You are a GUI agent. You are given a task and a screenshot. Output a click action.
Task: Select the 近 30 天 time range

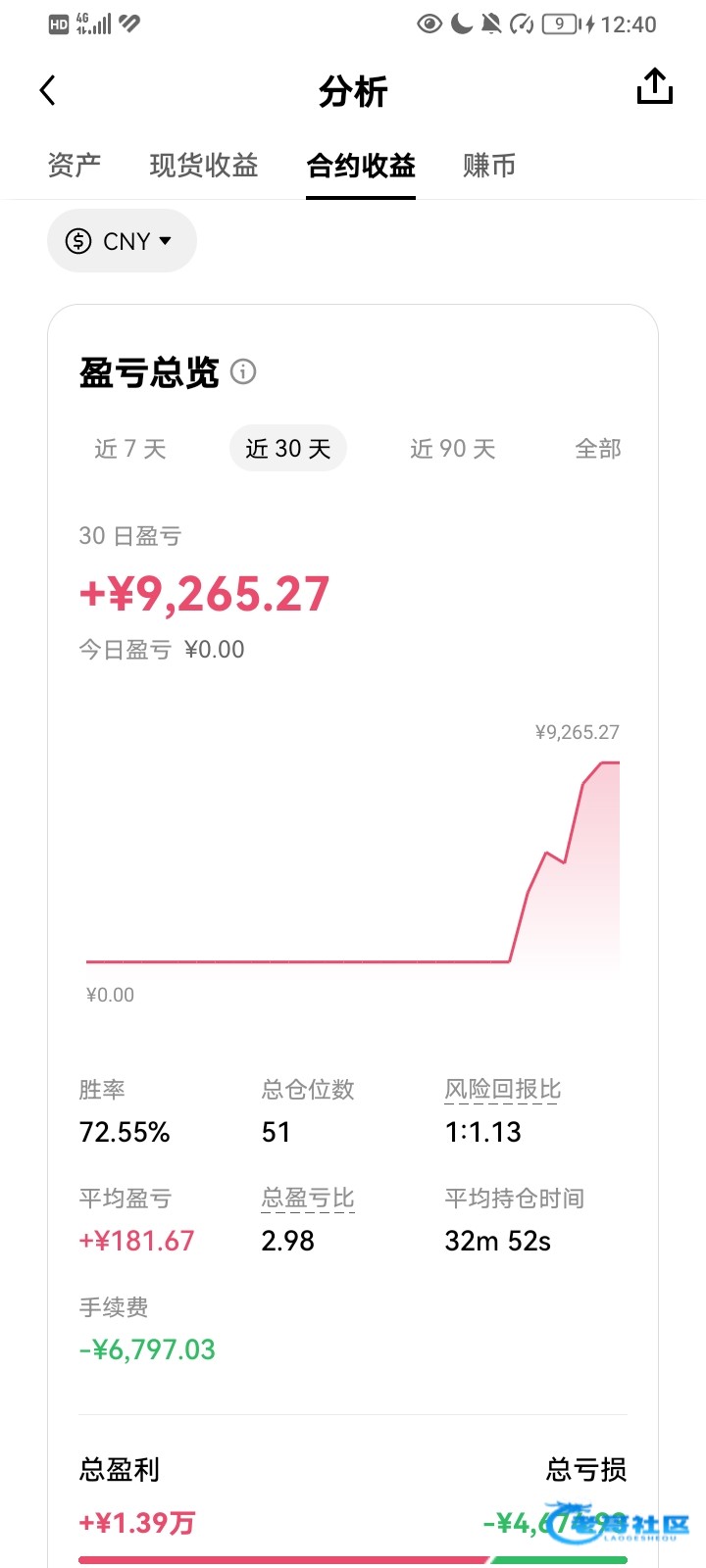point(288,449)
